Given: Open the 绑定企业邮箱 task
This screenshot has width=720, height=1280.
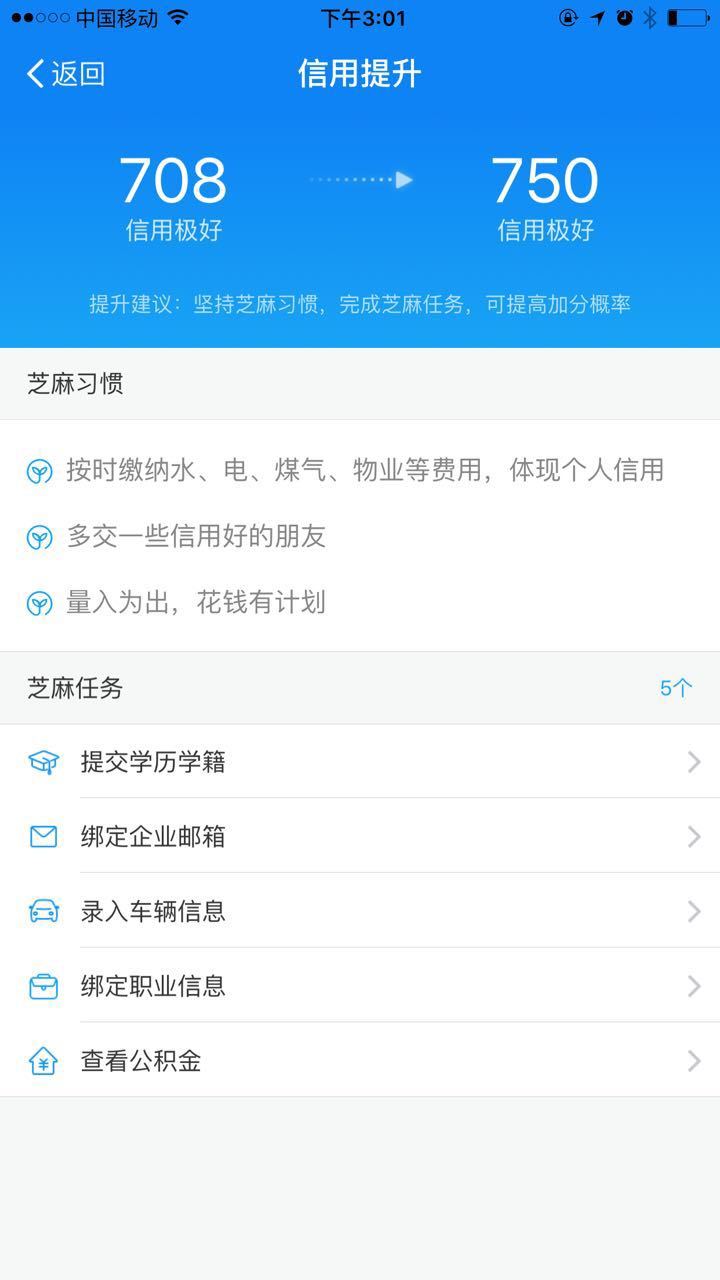Looking at the screenshot, I should tap(360, 836).
